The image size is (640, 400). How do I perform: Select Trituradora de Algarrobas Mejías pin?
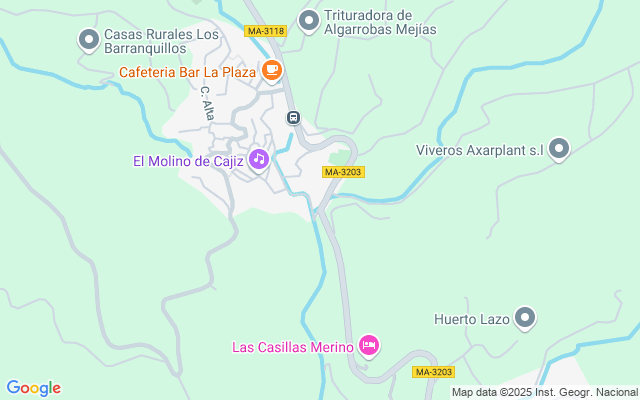[x=310, y=19]
